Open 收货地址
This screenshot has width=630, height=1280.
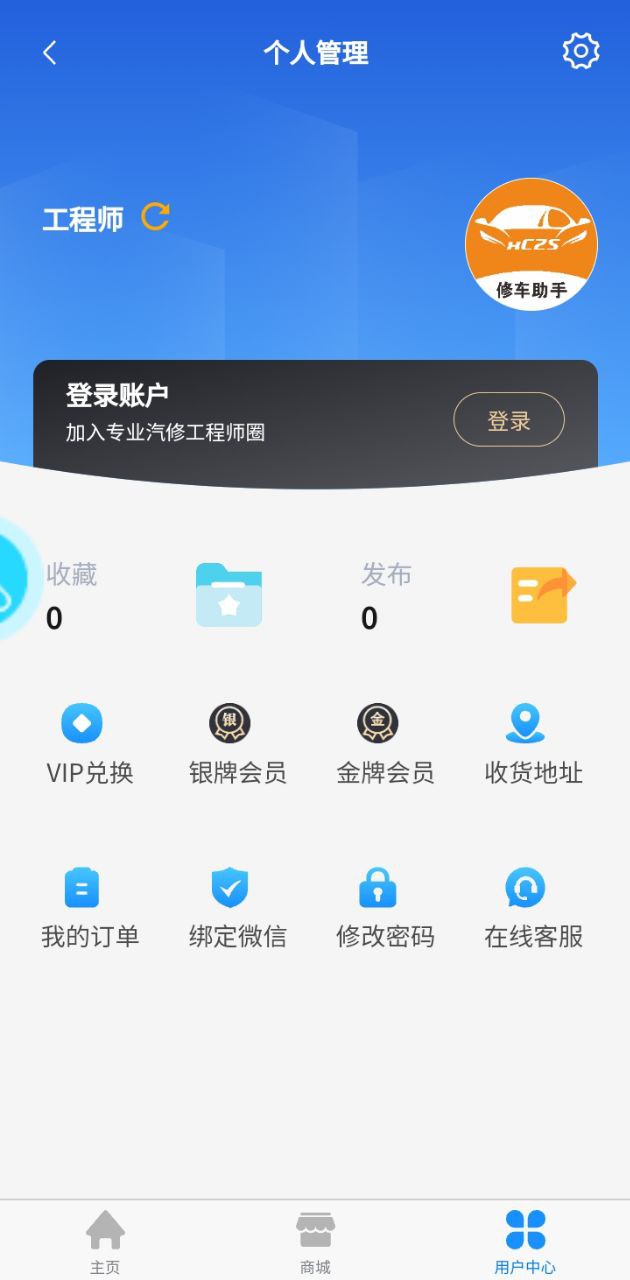[533, 745]
